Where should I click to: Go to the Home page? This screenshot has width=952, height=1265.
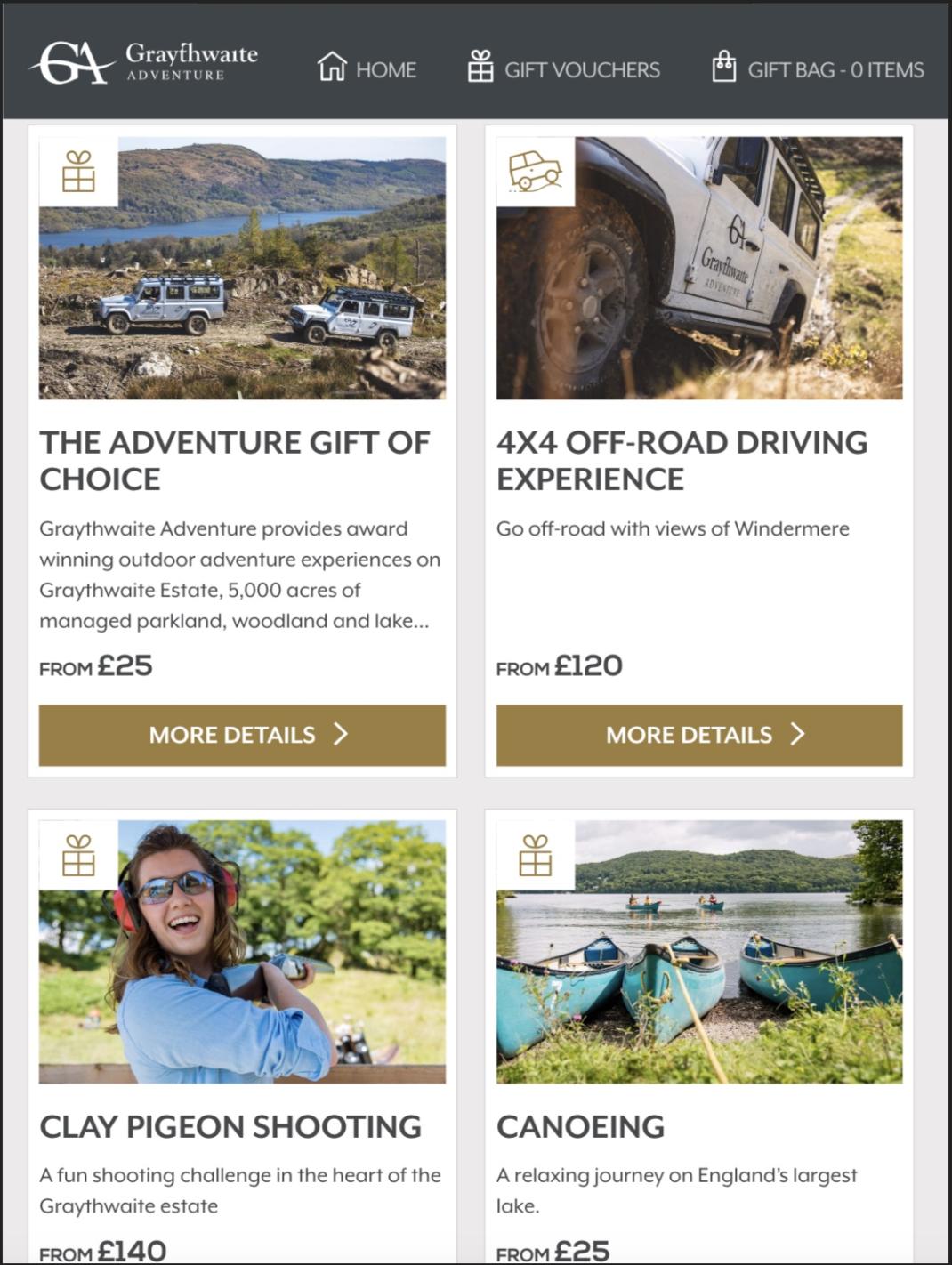(x=367, y=68)
